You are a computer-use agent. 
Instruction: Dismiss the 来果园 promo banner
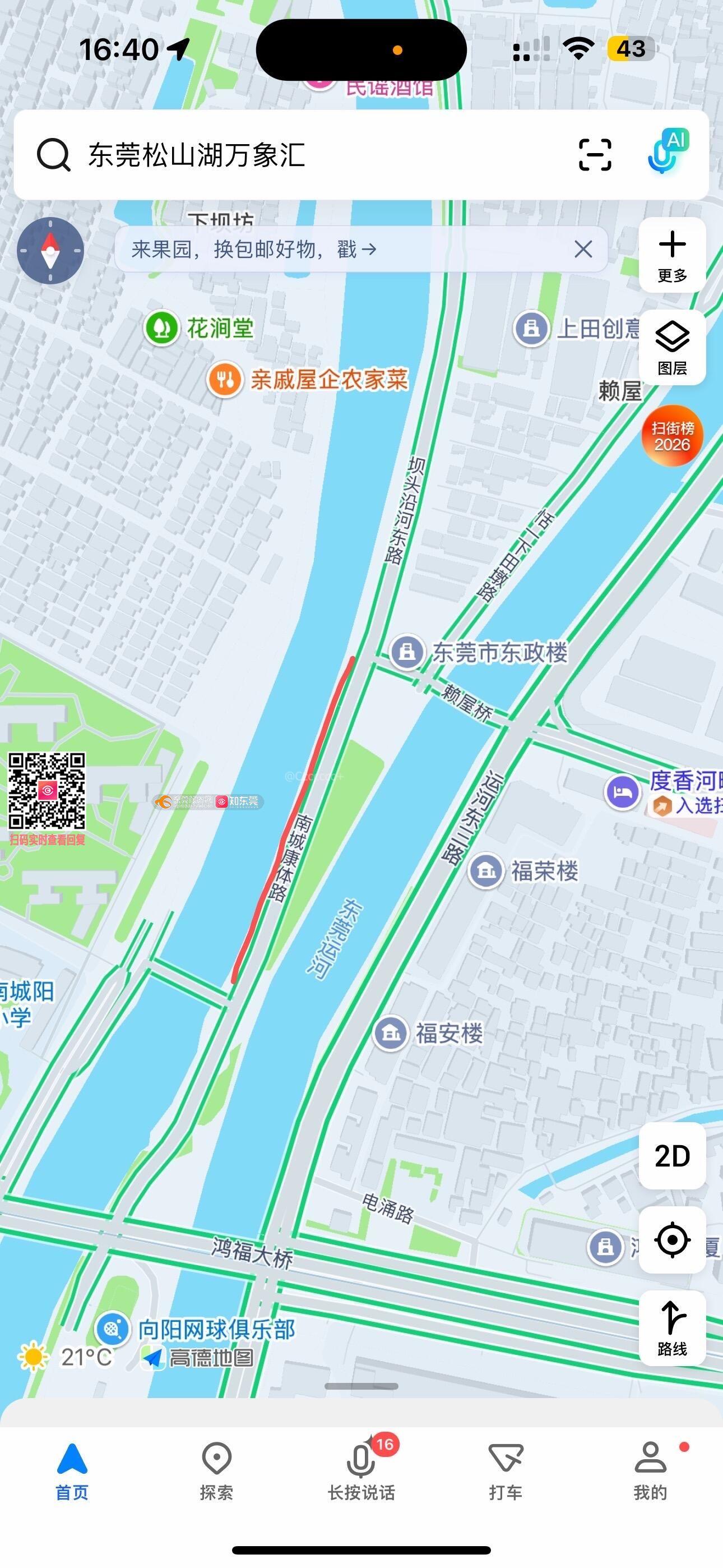583,249
